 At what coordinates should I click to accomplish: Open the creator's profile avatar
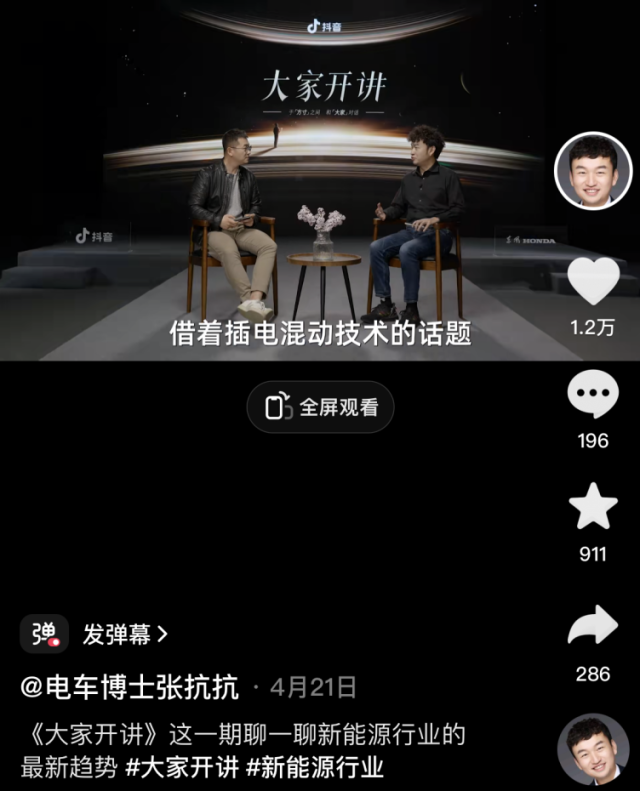594,171
